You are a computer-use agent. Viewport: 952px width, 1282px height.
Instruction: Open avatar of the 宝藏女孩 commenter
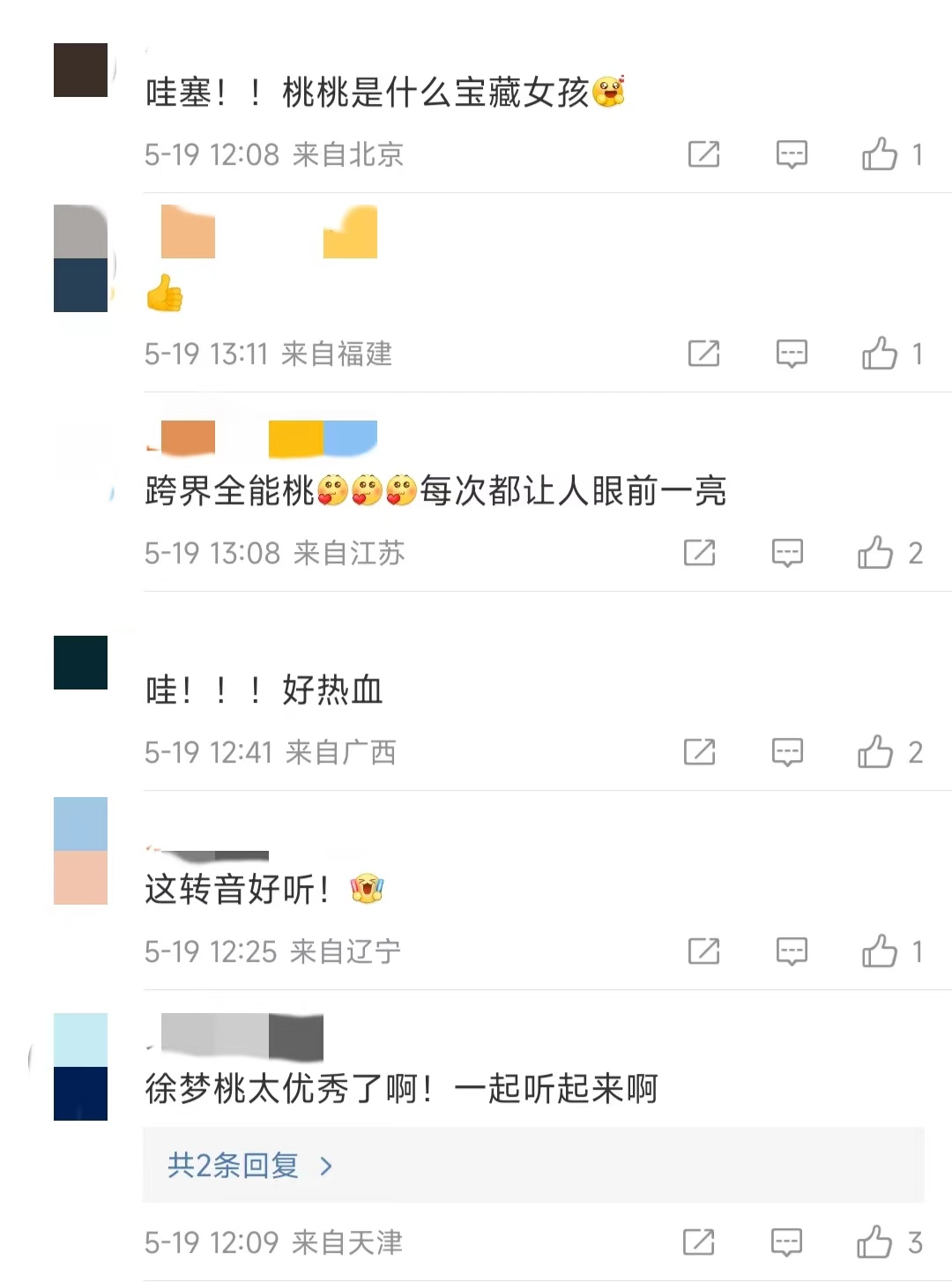80,70
